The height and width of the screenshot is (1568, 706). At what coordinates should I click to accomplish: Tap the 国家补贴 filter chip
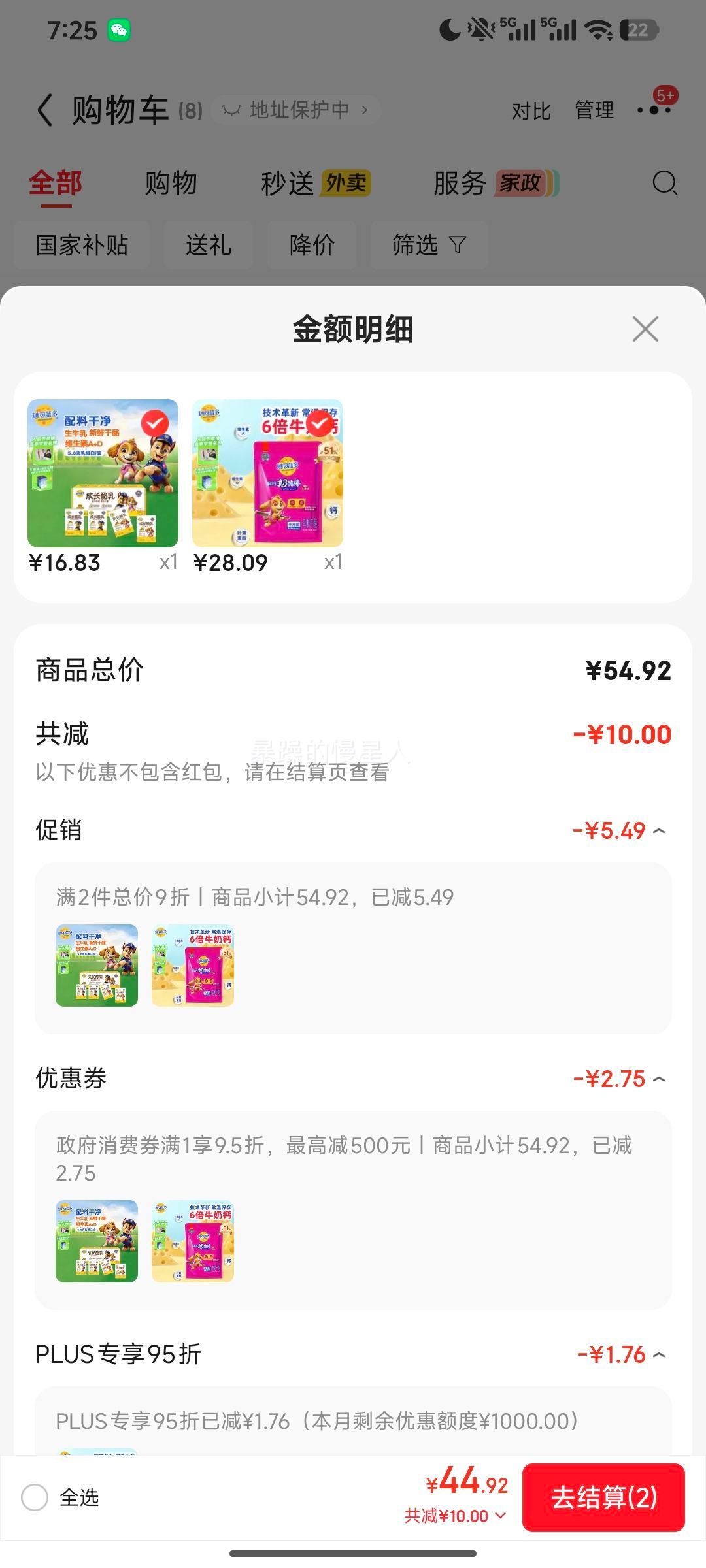pos(82,245)
